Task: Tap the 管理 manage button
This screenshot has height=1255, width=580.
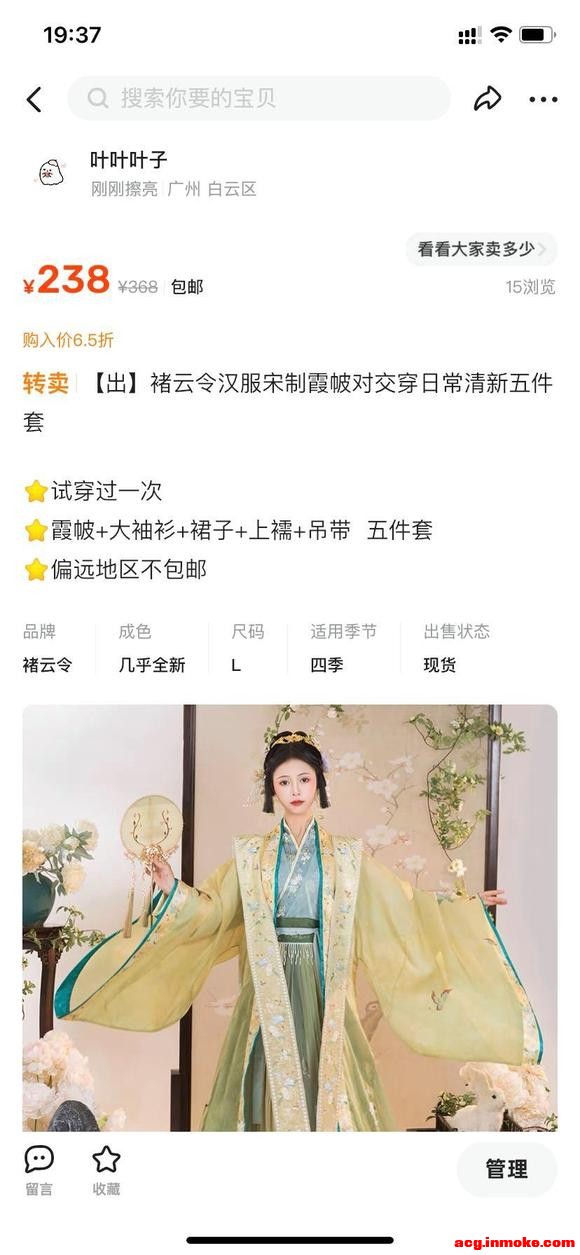Action: [x=506, y=1169]
